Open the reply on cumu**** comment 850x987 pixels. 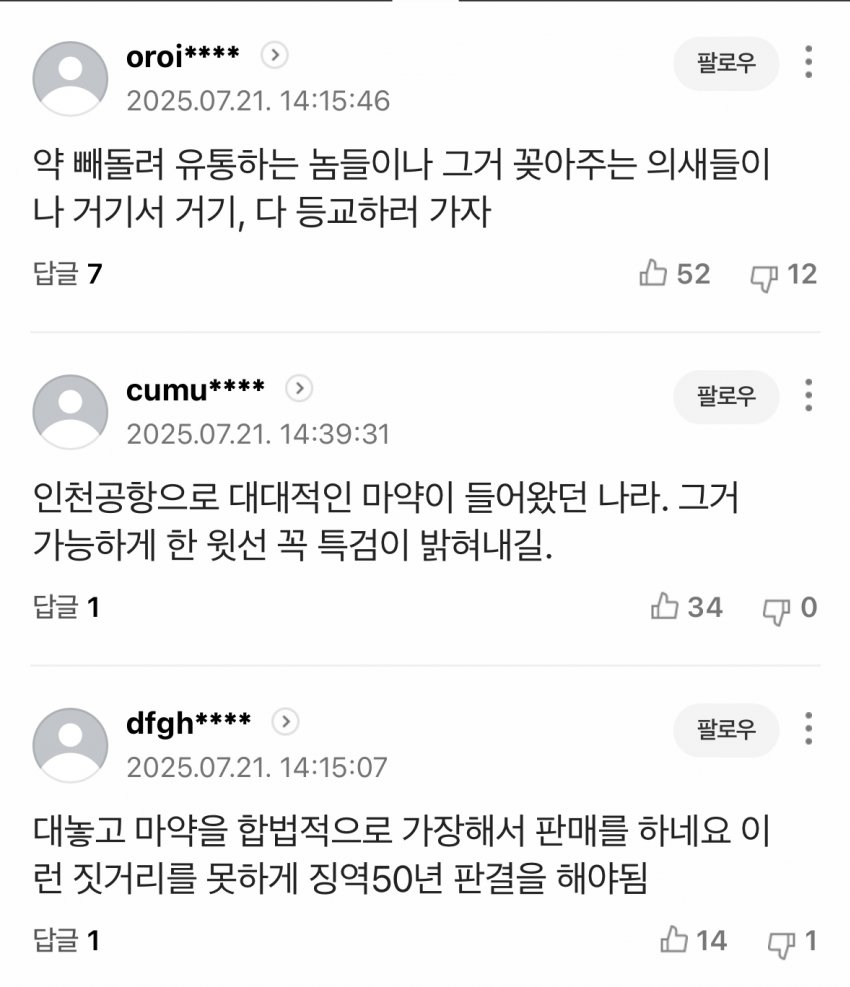[x=68, y=607]
